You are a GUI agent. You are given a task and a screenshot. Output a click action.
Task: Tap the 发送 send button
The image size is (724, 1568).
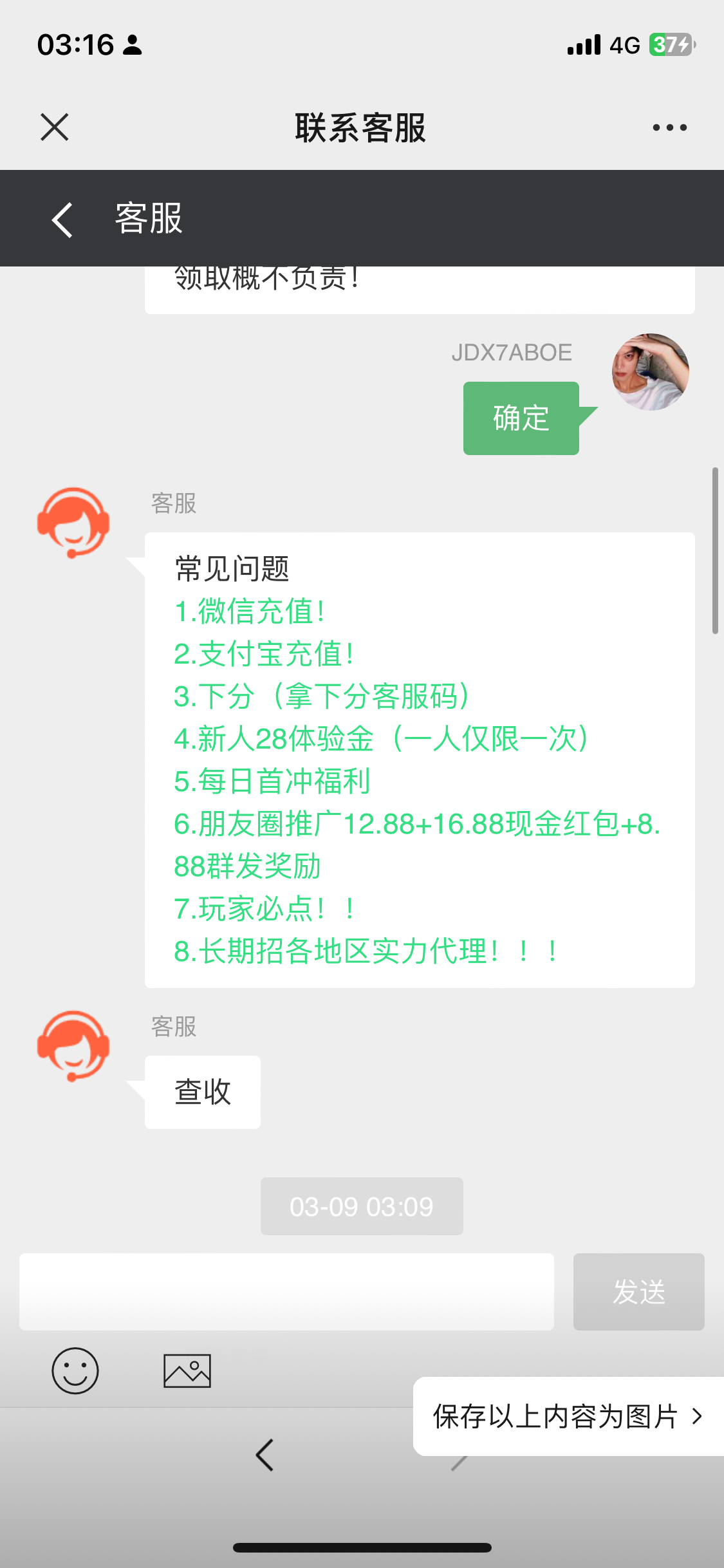638,1292
